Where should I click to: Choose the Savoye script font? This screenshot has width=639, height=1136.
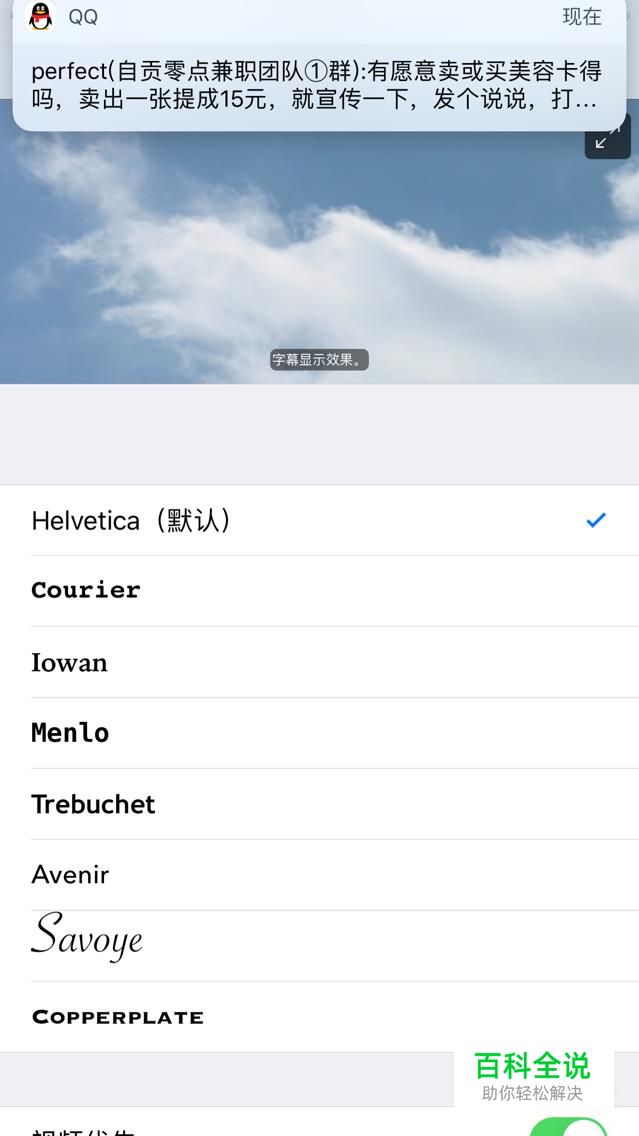pyautogui.click(x=320, y=946)
